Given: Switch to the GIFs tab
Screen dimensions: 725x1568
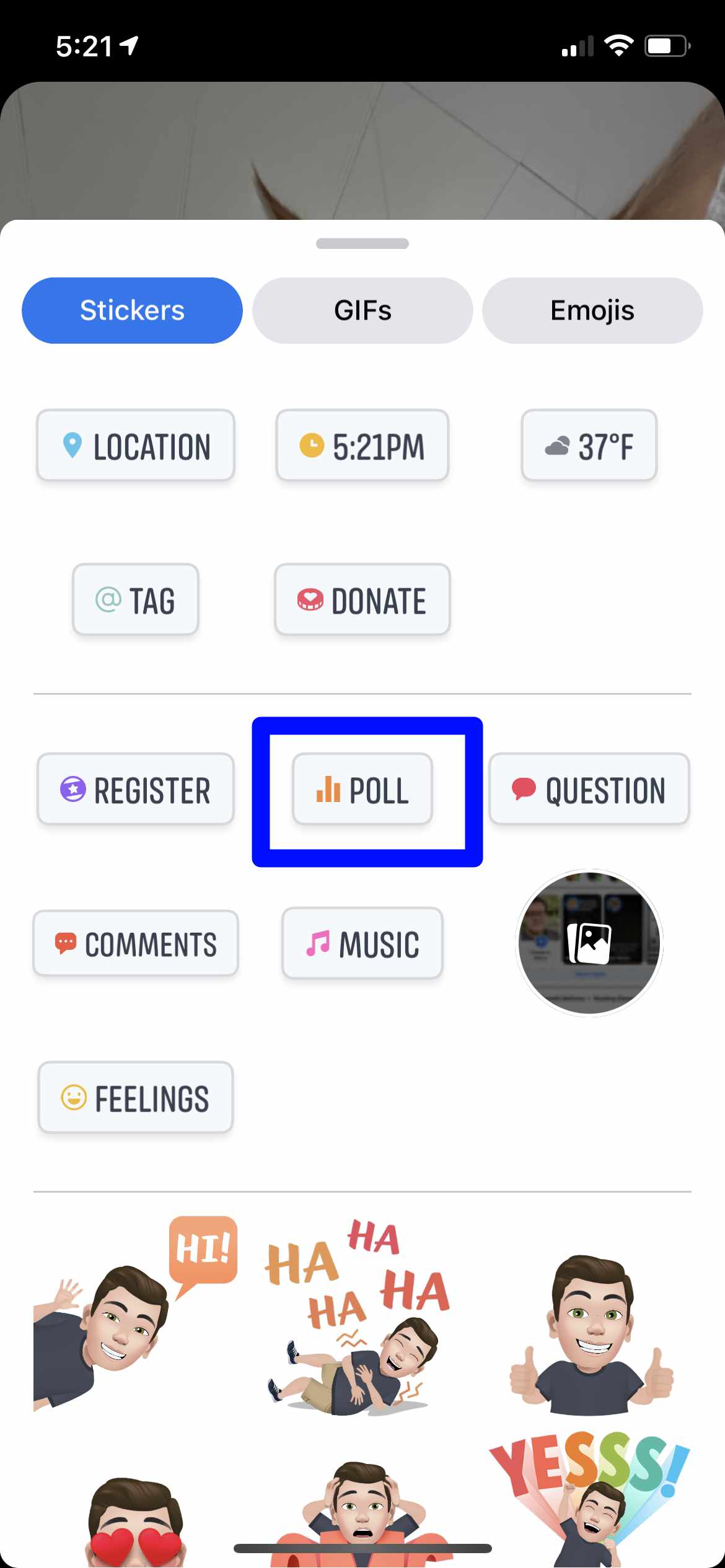Looking at the screenshot, I should (362, 310).
